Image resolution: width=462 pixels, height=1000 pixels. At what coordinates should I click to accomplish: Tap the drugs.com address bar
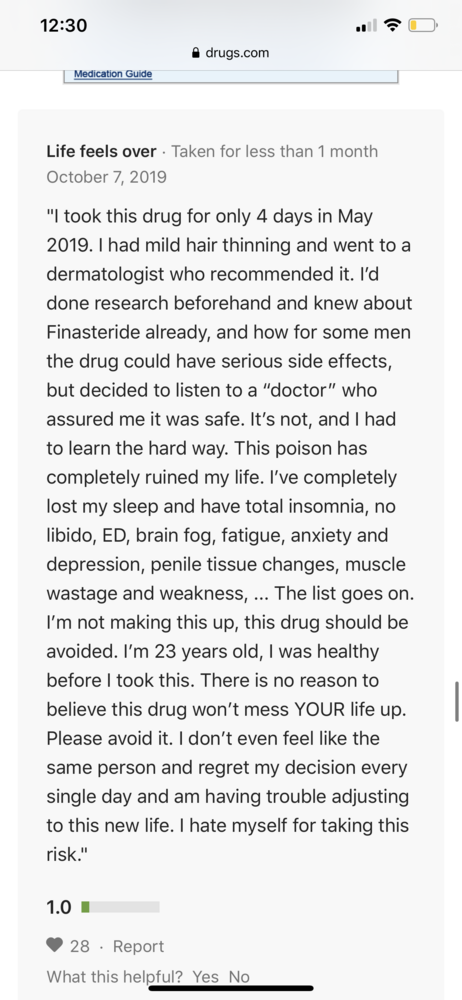[230, 52]
